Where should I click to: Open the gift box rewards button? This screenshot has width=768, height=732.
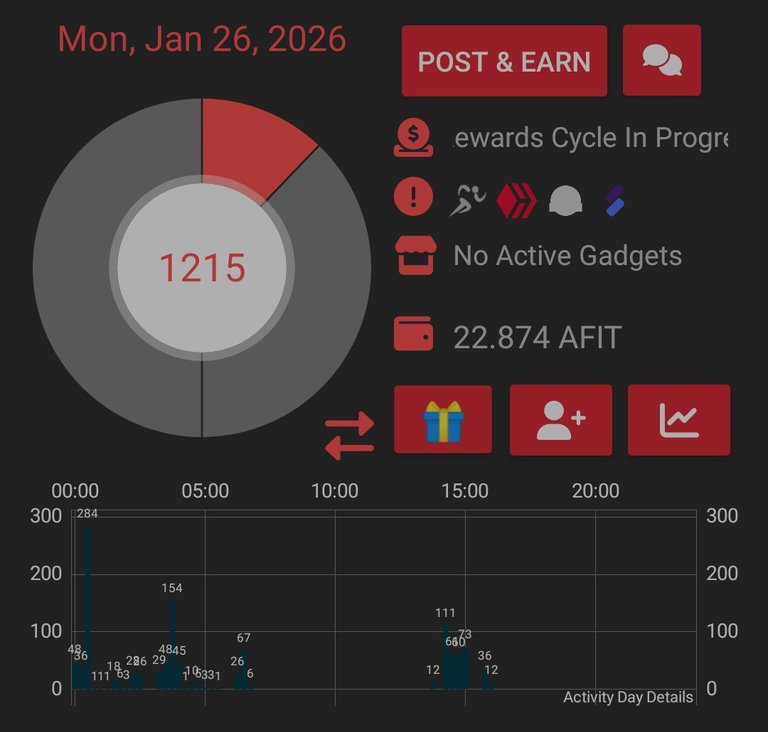pyautogui.click(x=443, y=420)
